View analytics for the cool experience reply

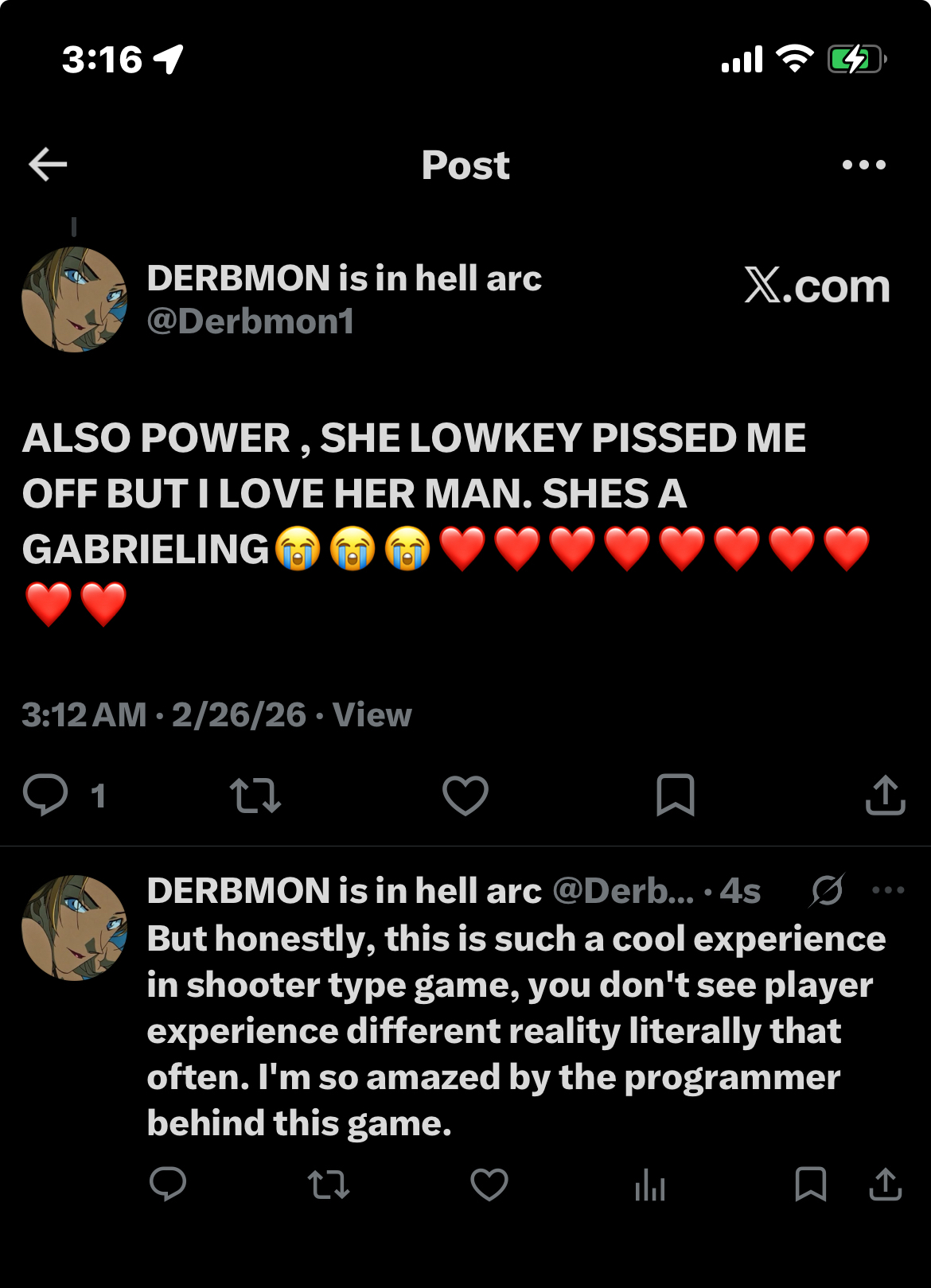coord(650,1185)
